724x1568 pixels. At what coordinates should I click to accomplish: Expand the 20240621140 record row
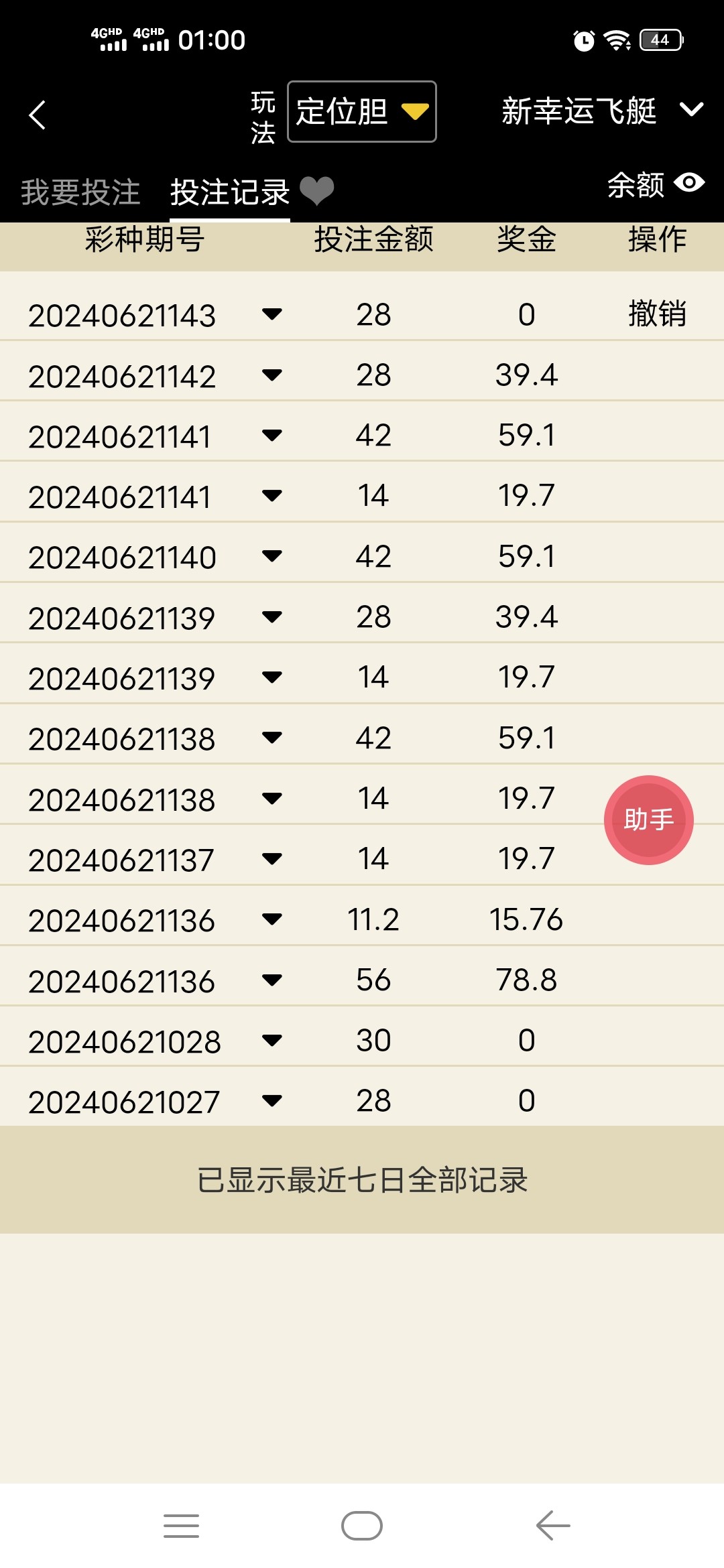click(271, 556)
